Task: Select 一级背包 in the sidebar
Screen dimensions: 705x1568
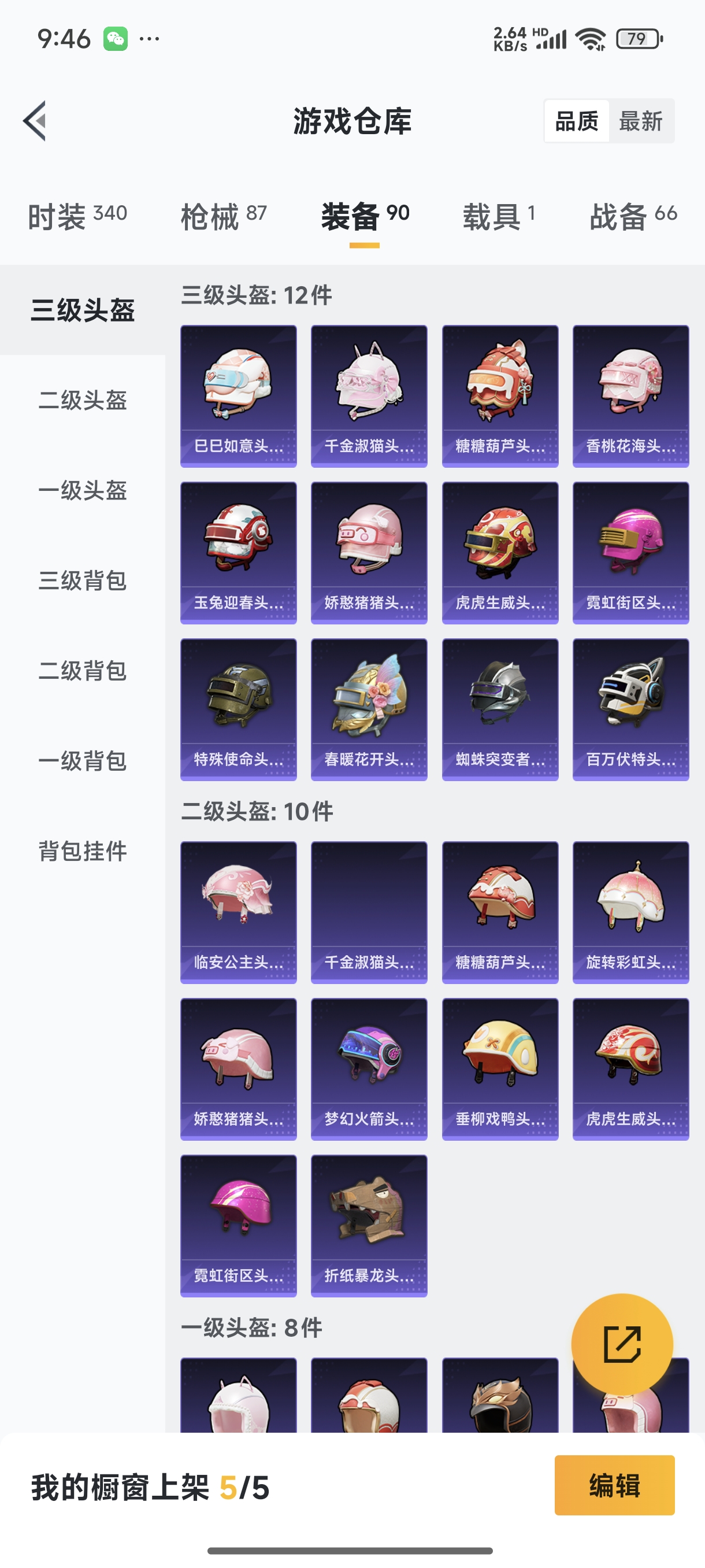Action: point(83,761)
